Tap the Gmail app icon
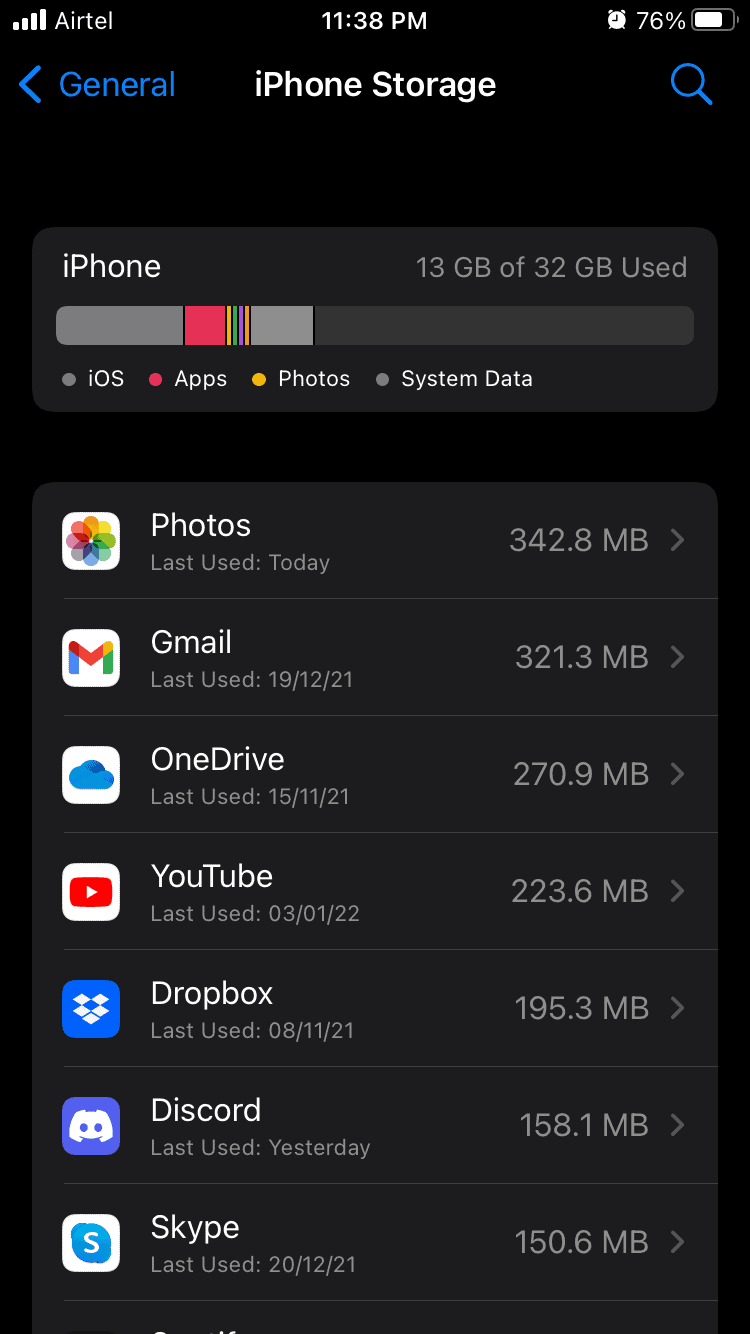Screen dimensions: 750x1334 90,657
